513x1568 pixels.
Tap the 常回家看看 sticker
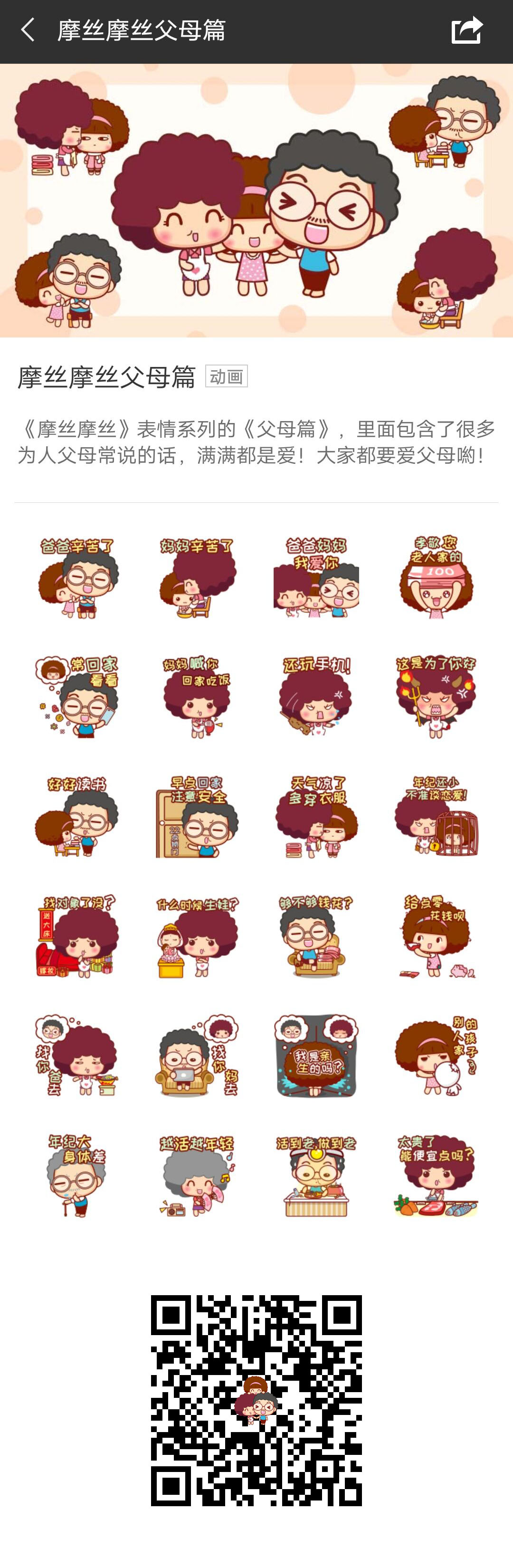(x=77, y=696)
